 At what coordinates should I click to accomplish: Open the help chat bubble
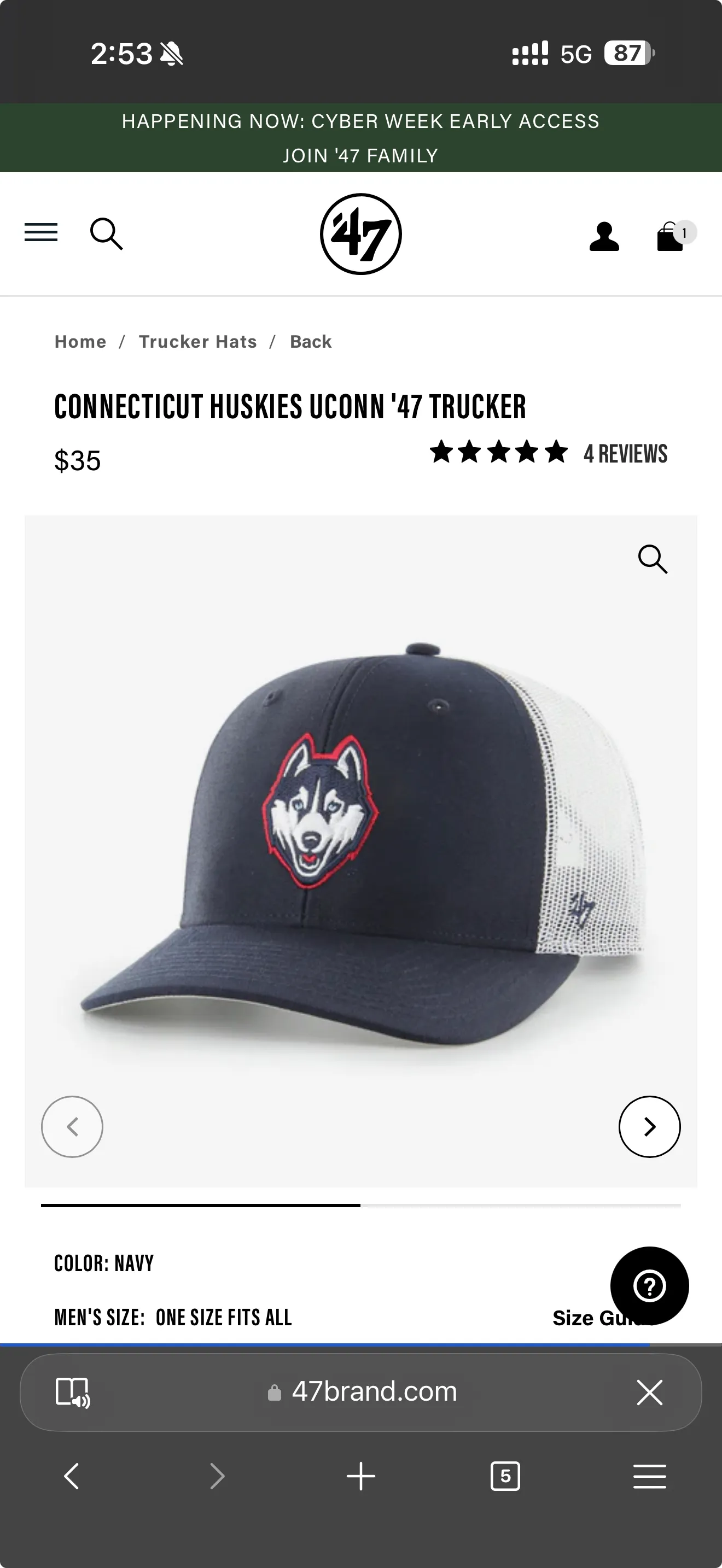[649, 1285]
